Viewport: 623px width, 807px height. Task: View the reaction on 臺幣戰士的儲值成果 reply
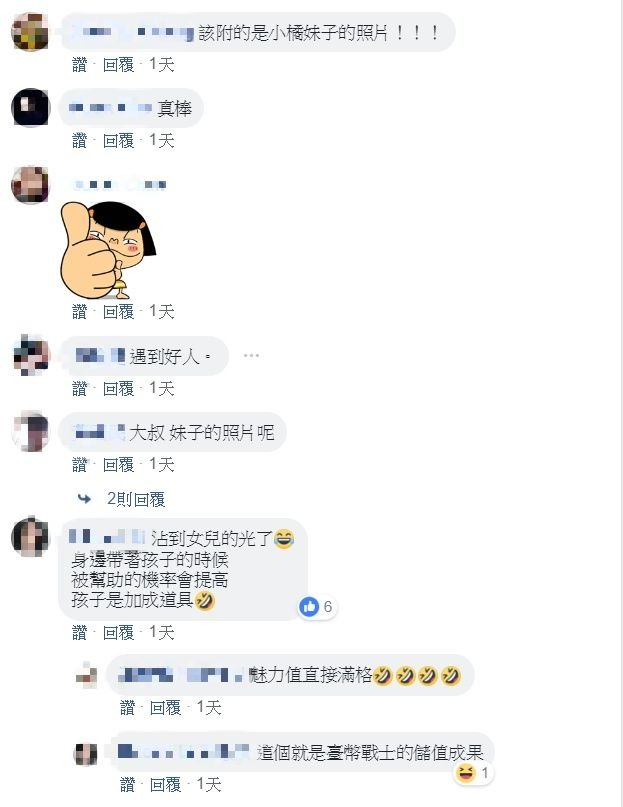473,773
